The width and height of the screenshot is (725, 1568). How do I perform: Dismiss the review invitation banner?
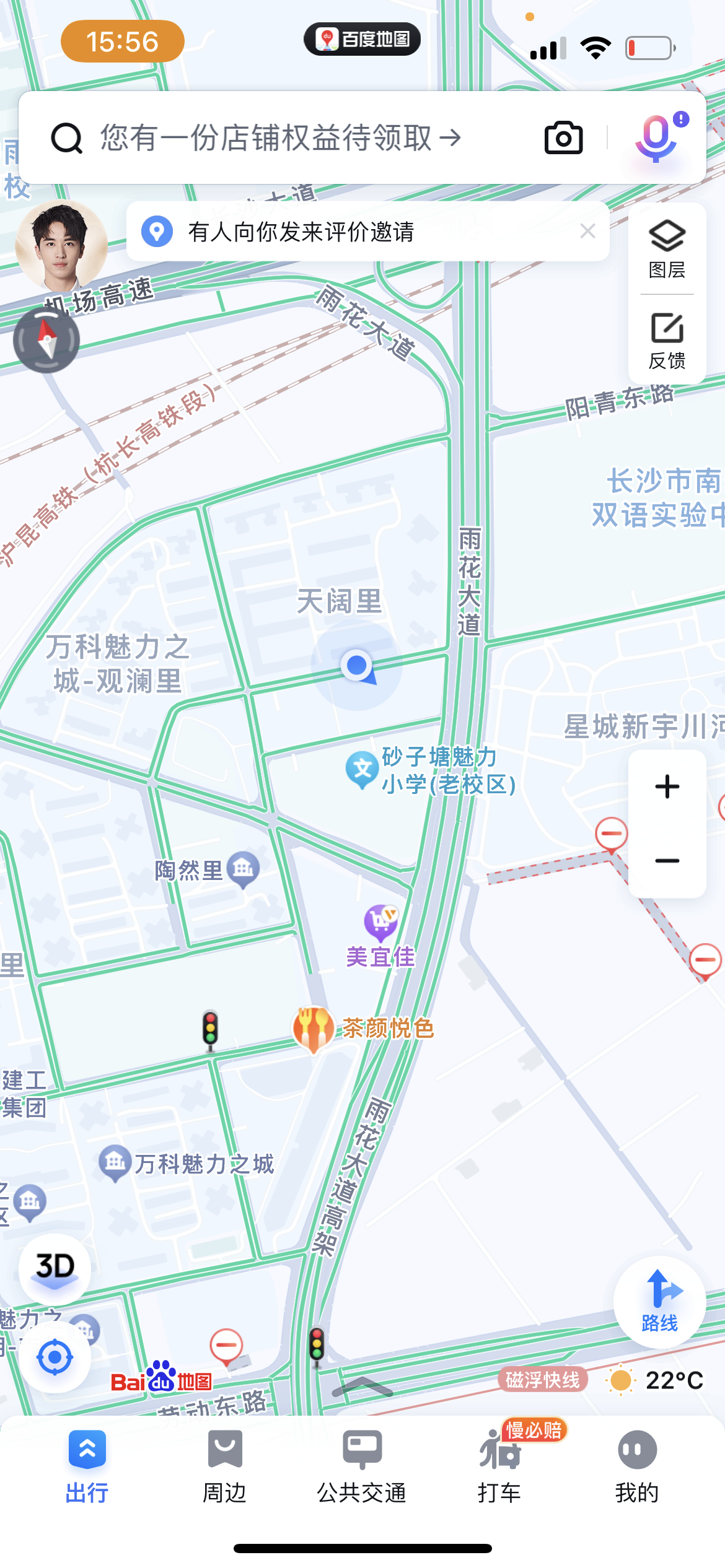[587, 232]
